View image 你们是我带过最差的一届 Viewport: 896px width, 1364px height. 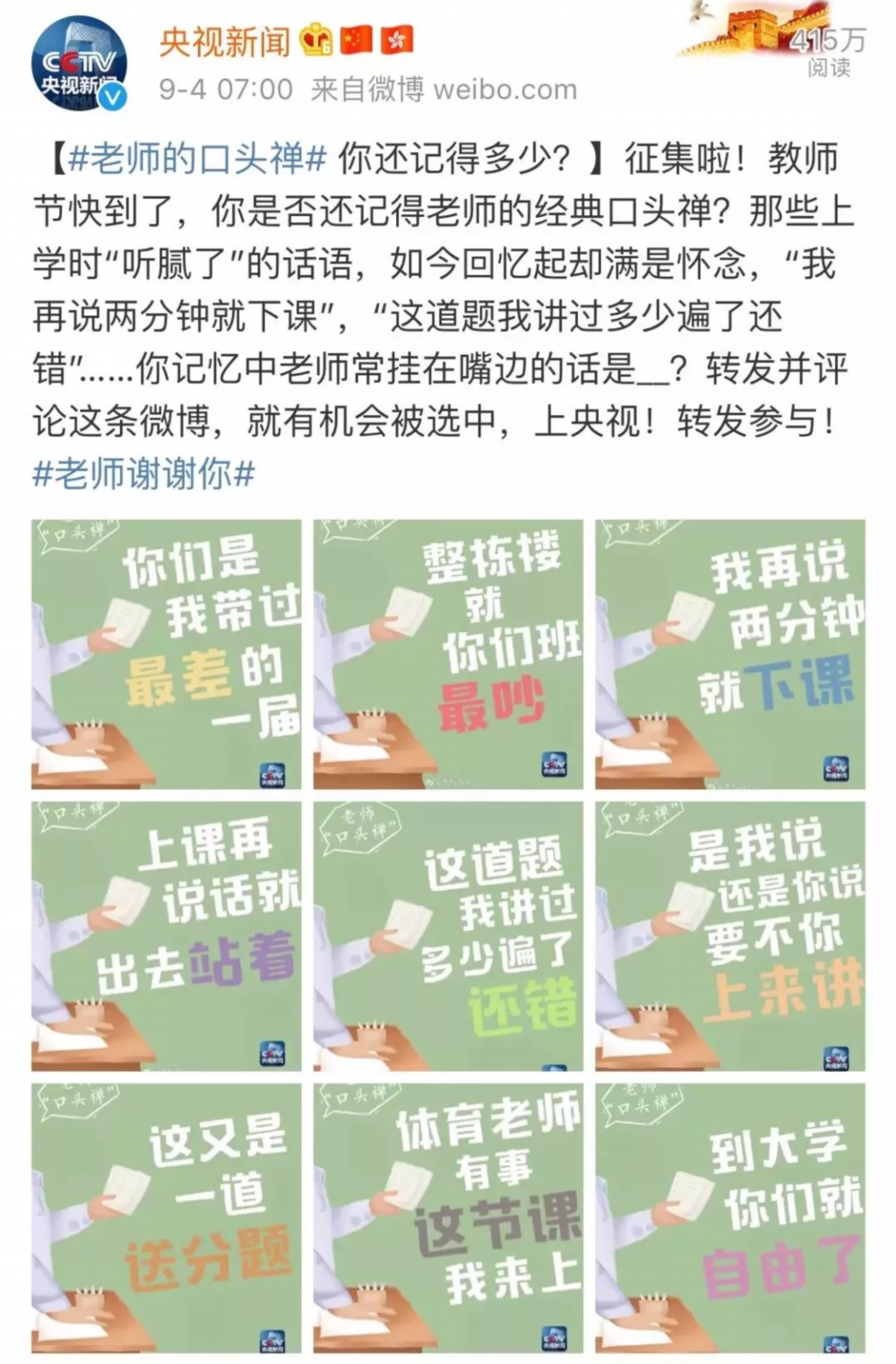tap(167, 654)
